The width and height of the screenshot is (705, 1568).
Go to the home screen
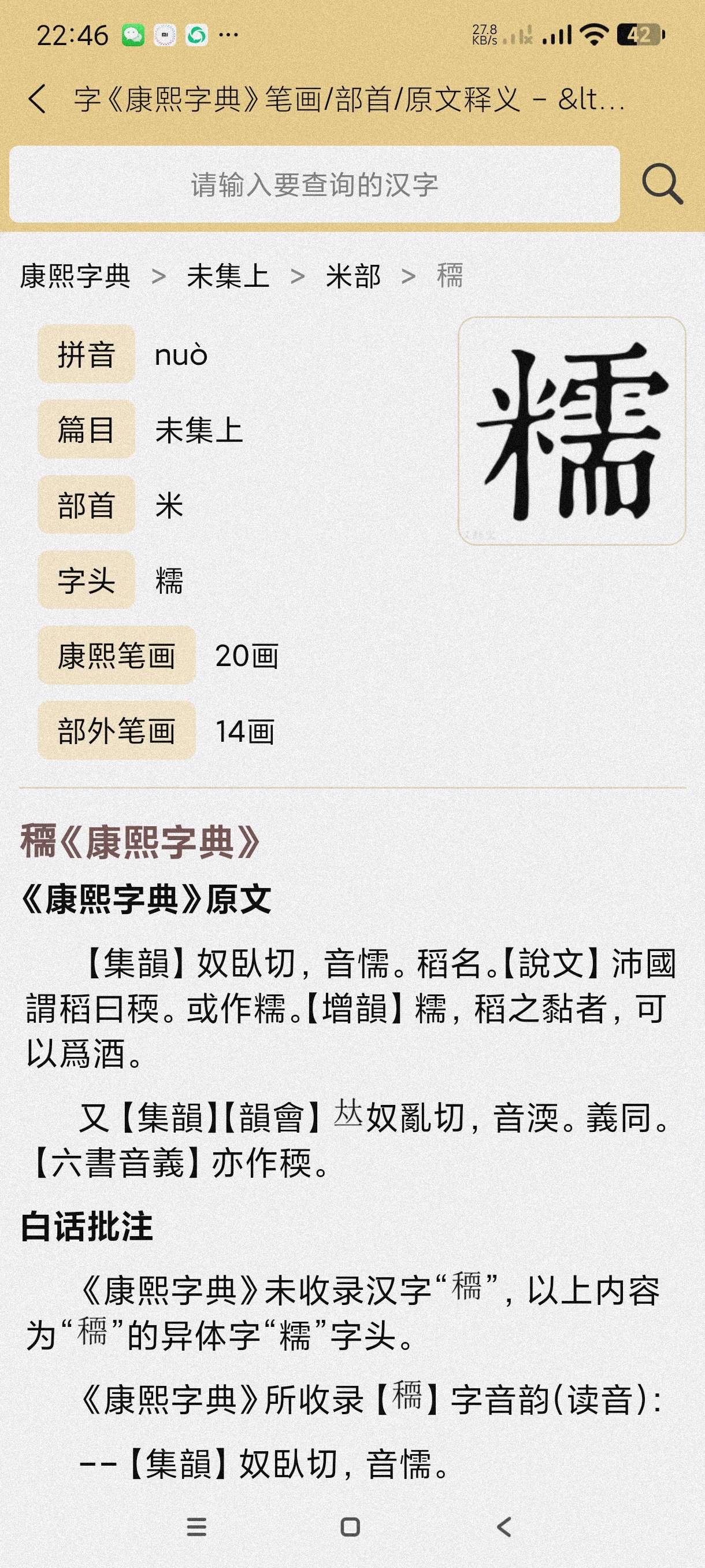[350, 1526]
